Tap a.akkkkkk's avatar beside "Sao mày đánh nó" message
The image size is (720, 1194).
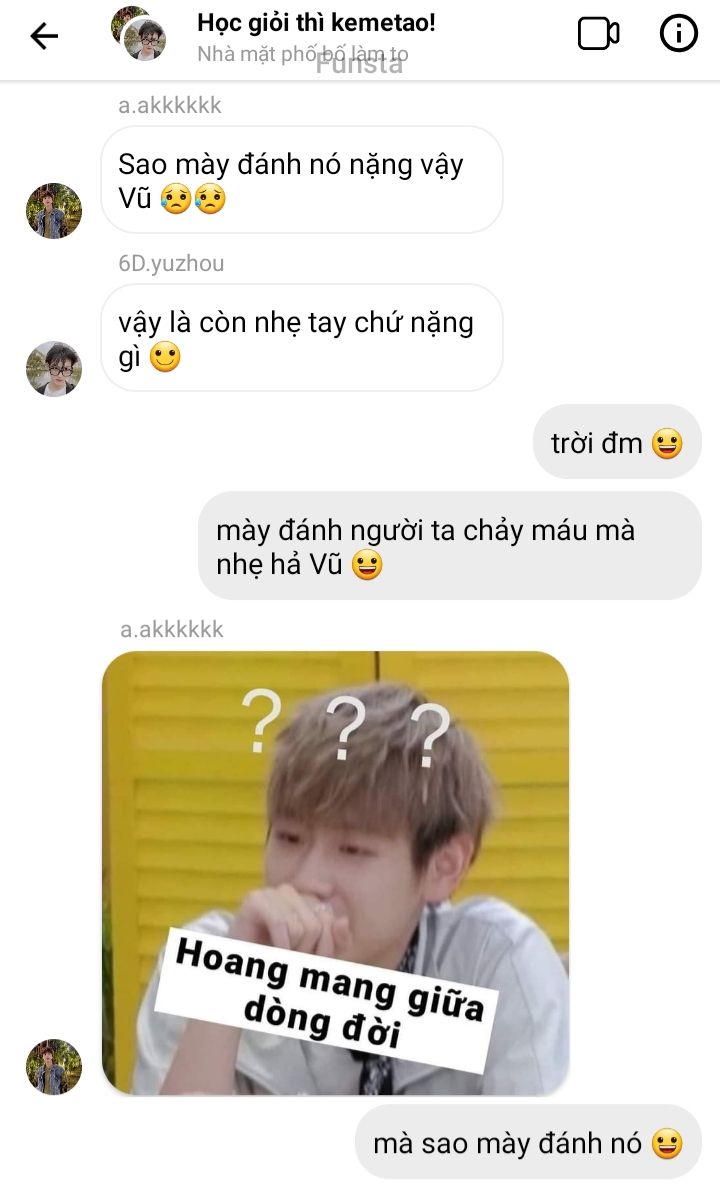[x=54, y=210]
